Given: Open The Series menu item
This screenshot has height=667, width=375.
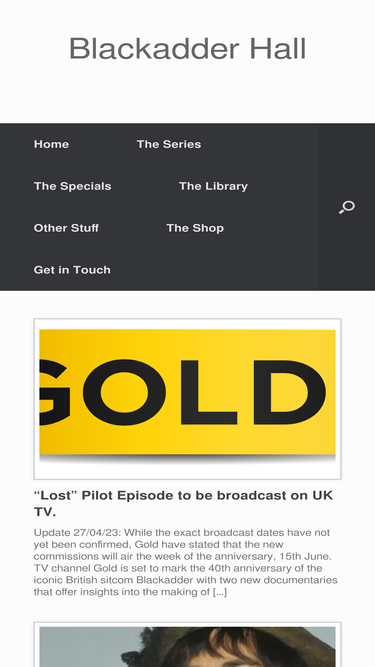Looking at the screenshot, I should 169,144.
